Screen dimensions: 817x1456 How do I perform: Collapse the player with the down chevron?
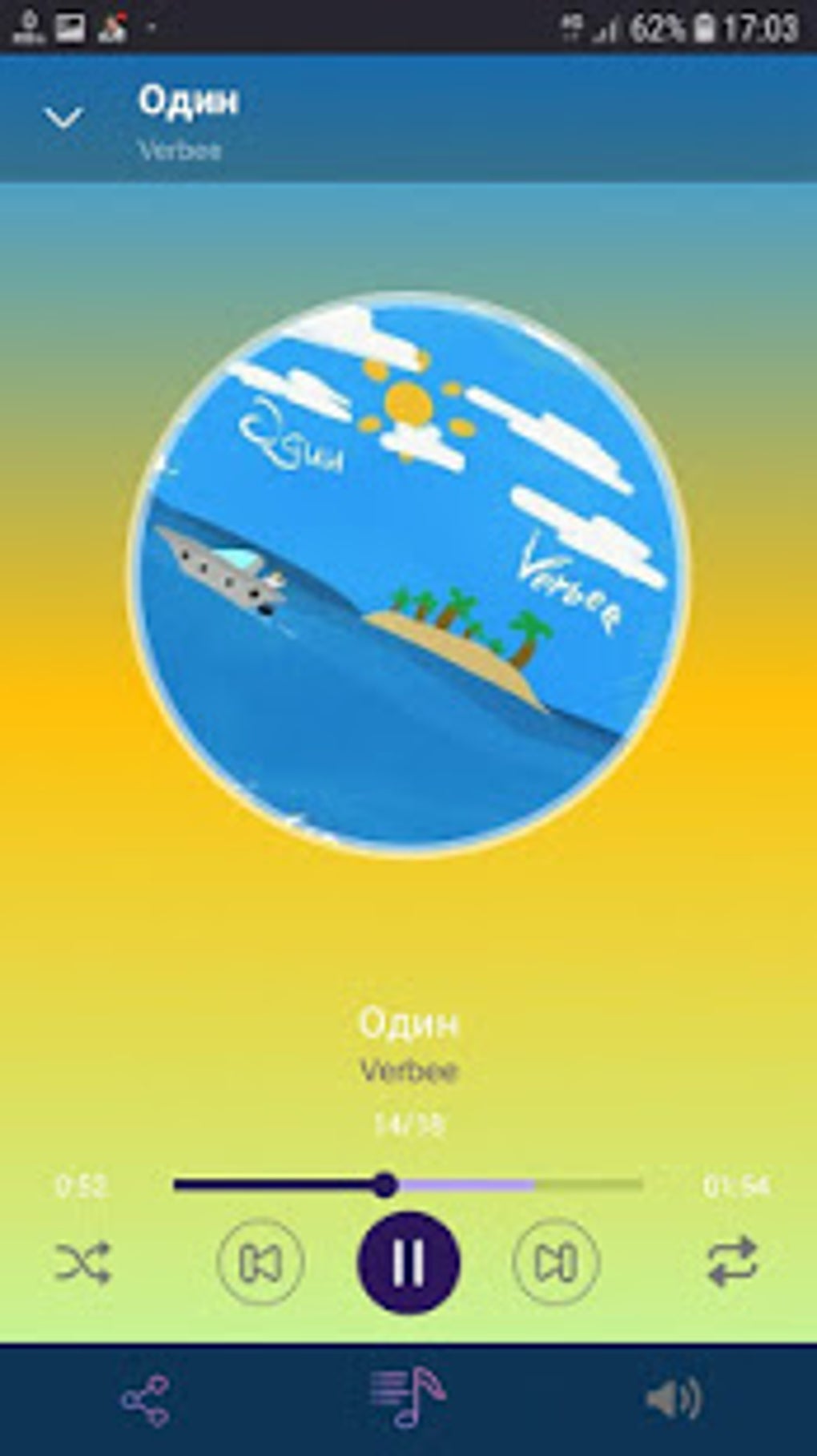point(63,118)
